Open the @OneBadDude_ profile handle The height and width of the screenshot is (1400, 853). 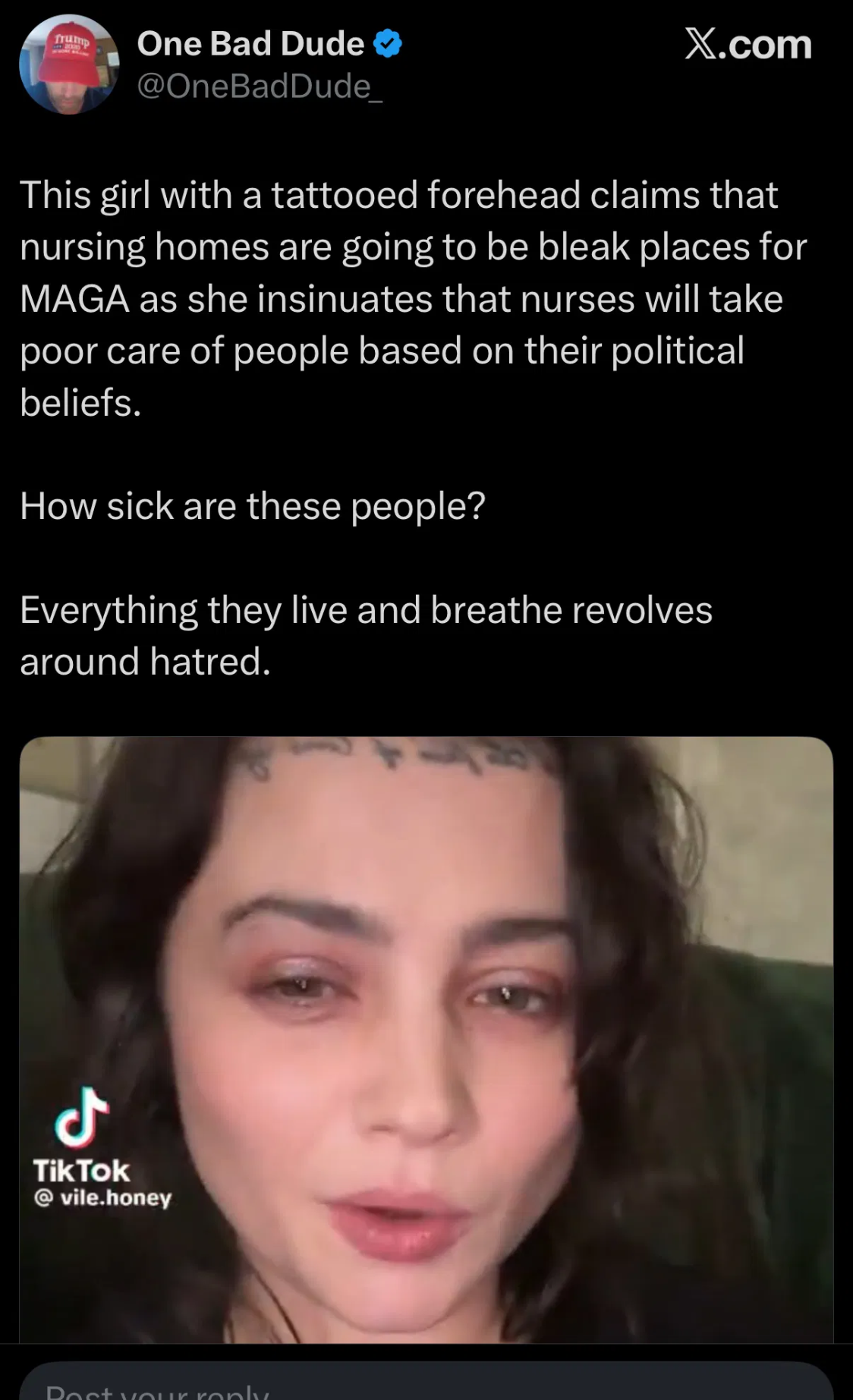tap(260, 87)
